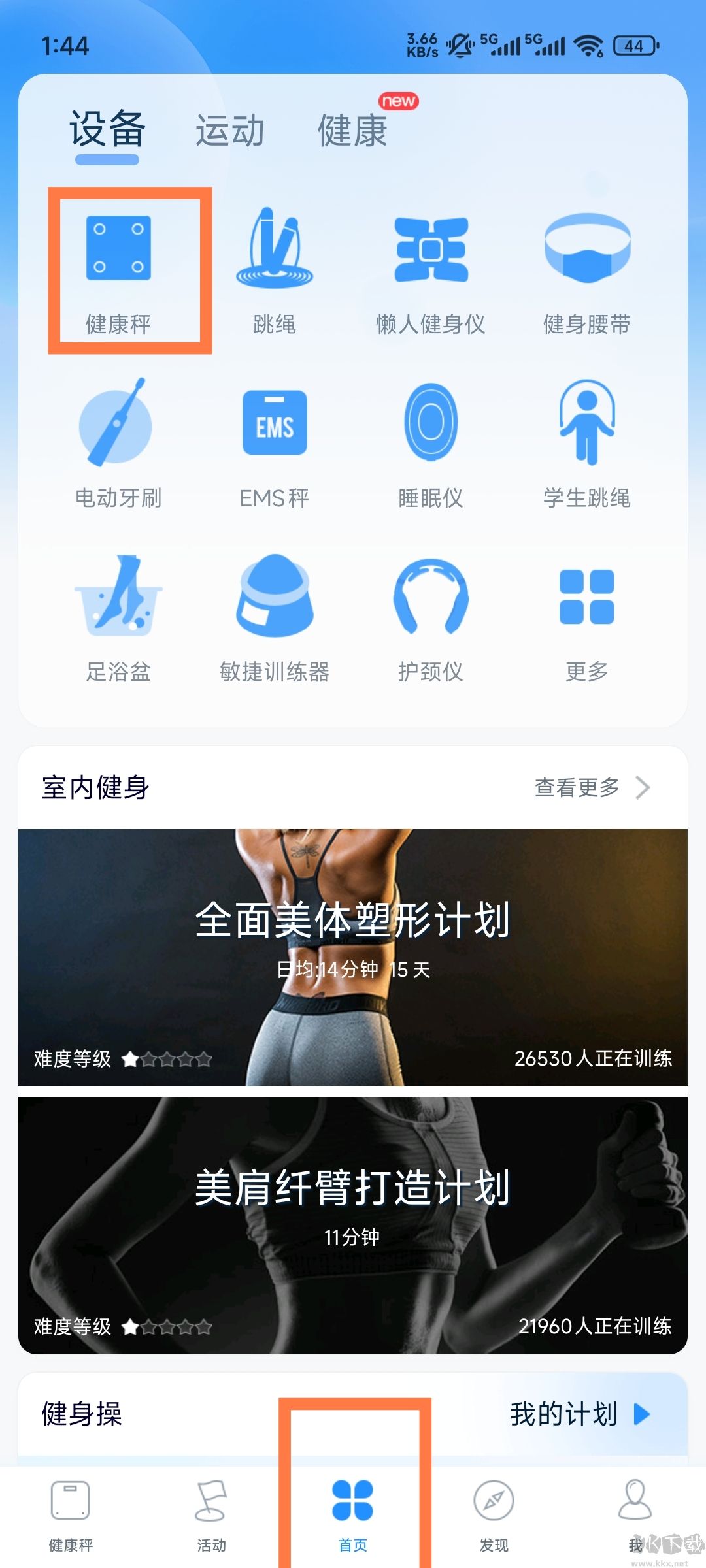Switch to the 运动 tab

[229, 131]
